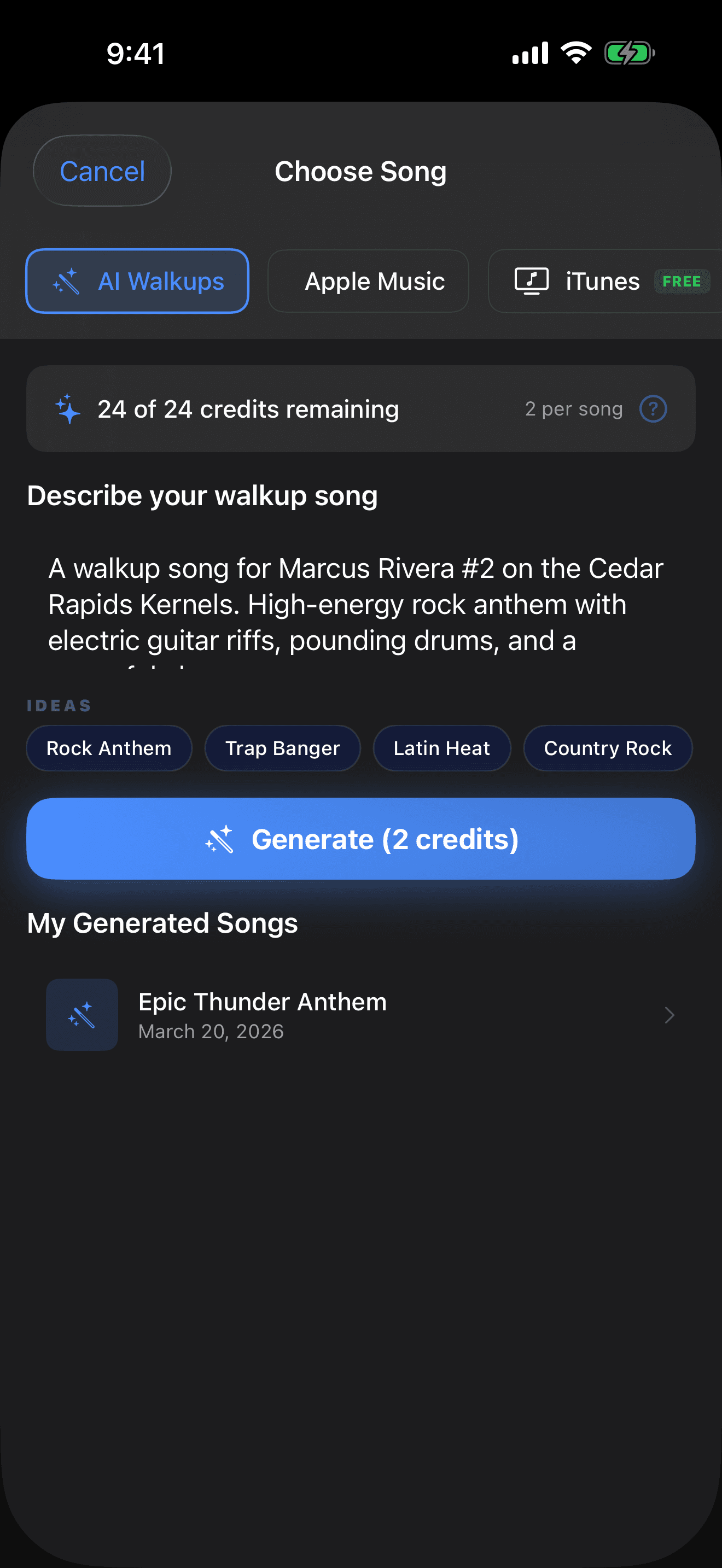Toggle the "Trap Banger" style chip
The image size is (722, 1568).
[x=282, y=748]
